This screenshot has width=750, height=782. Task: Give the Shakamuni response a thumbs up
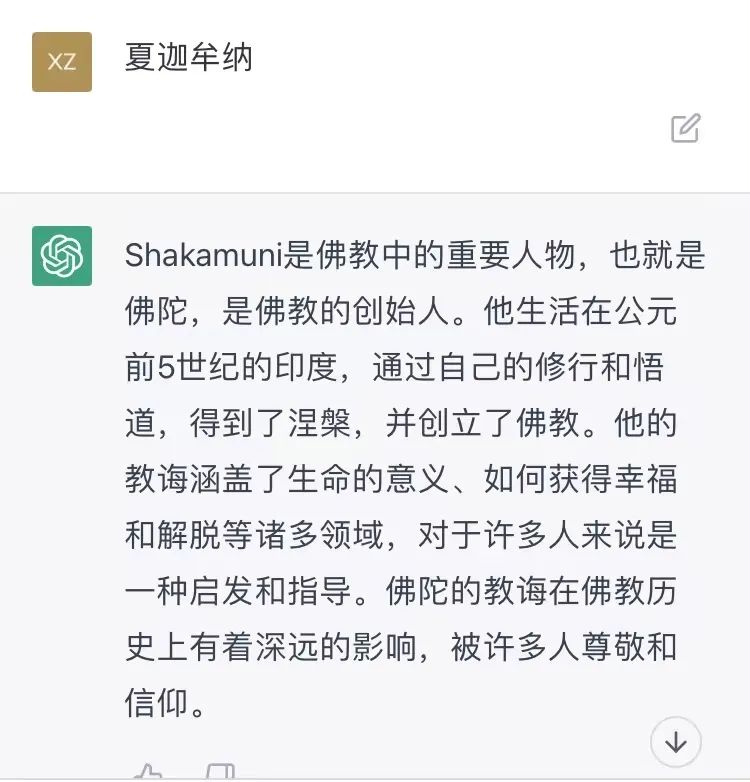[147, 773]
